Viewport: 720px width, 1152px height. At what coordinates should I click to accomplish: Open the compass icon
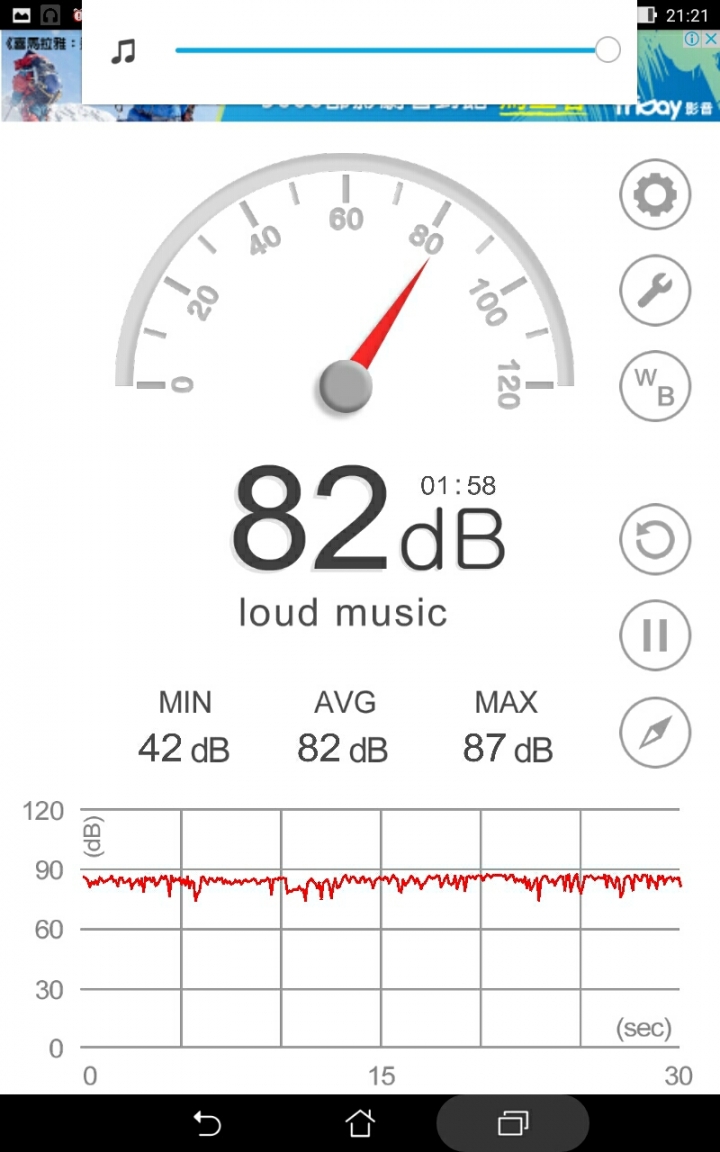(x=655, y=732)
